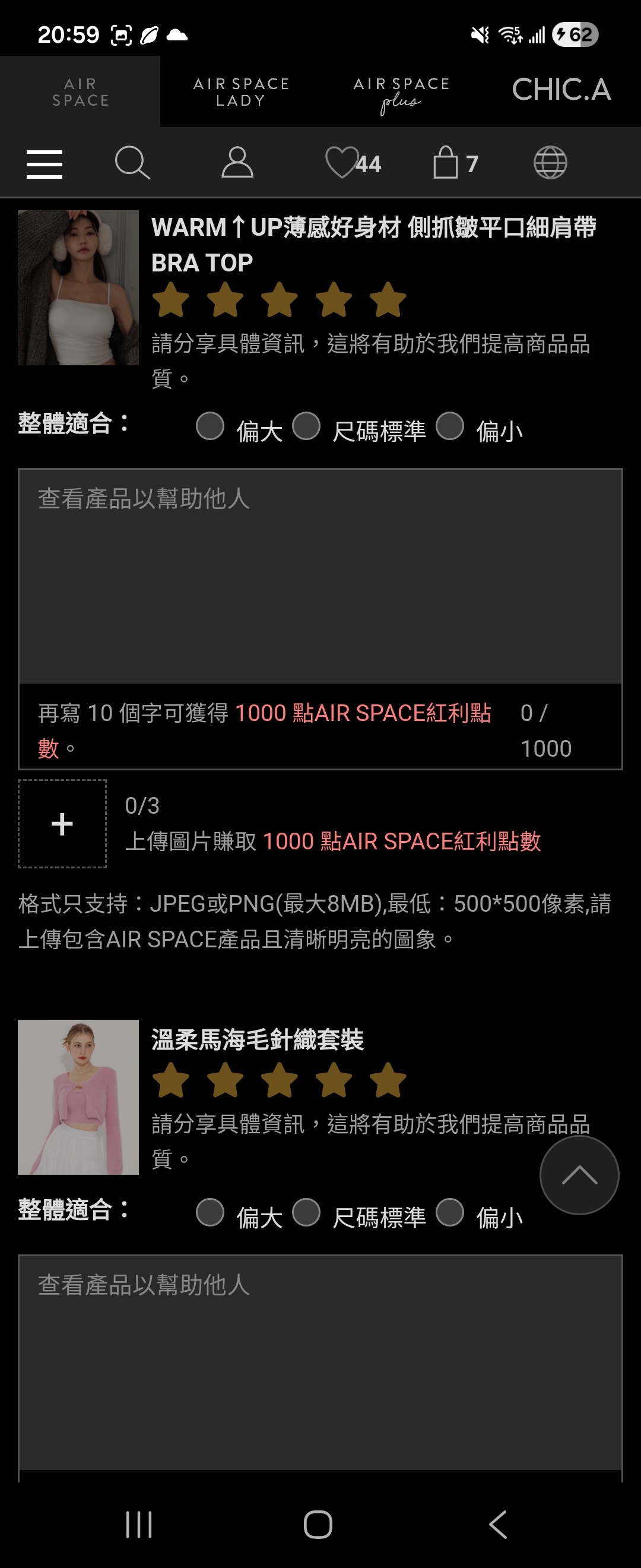Open the account profile icon

pyautogui.click(x=237, y=163)
